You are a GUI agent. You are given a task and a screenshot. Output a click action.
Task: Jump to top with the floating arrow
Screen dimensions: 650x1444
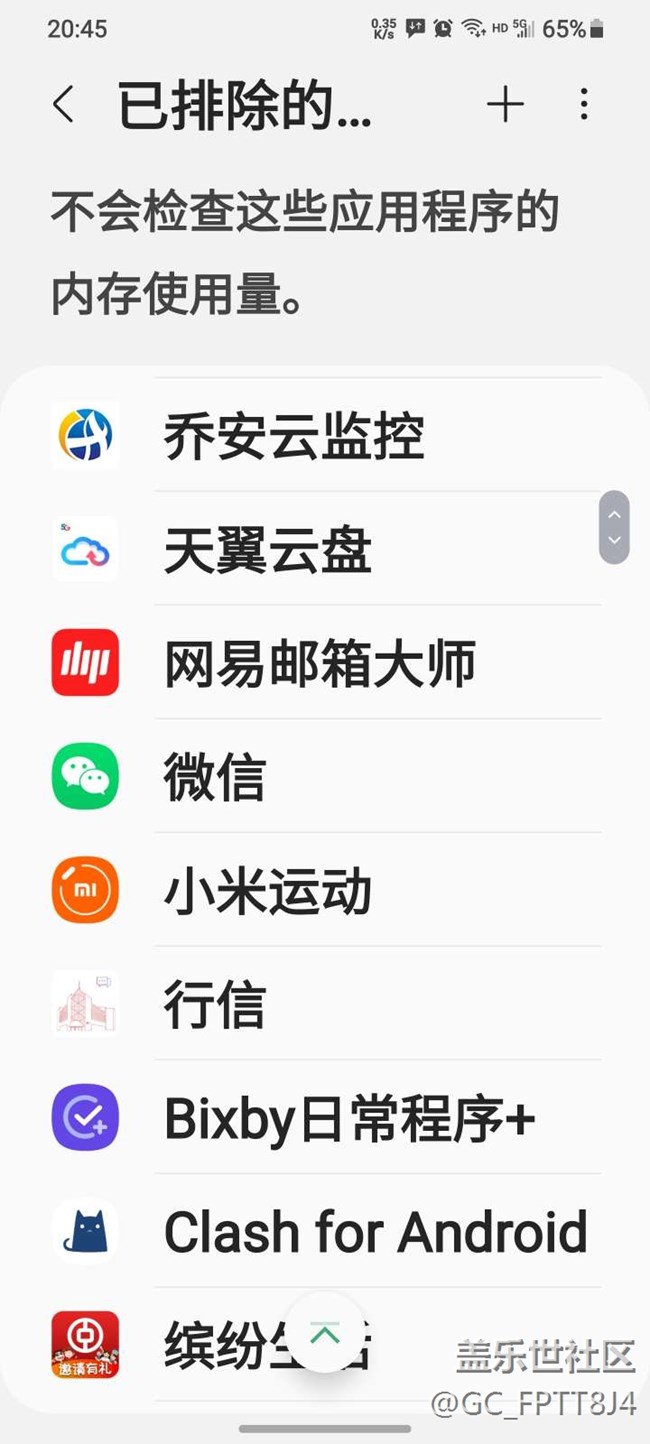point(324,1333)
